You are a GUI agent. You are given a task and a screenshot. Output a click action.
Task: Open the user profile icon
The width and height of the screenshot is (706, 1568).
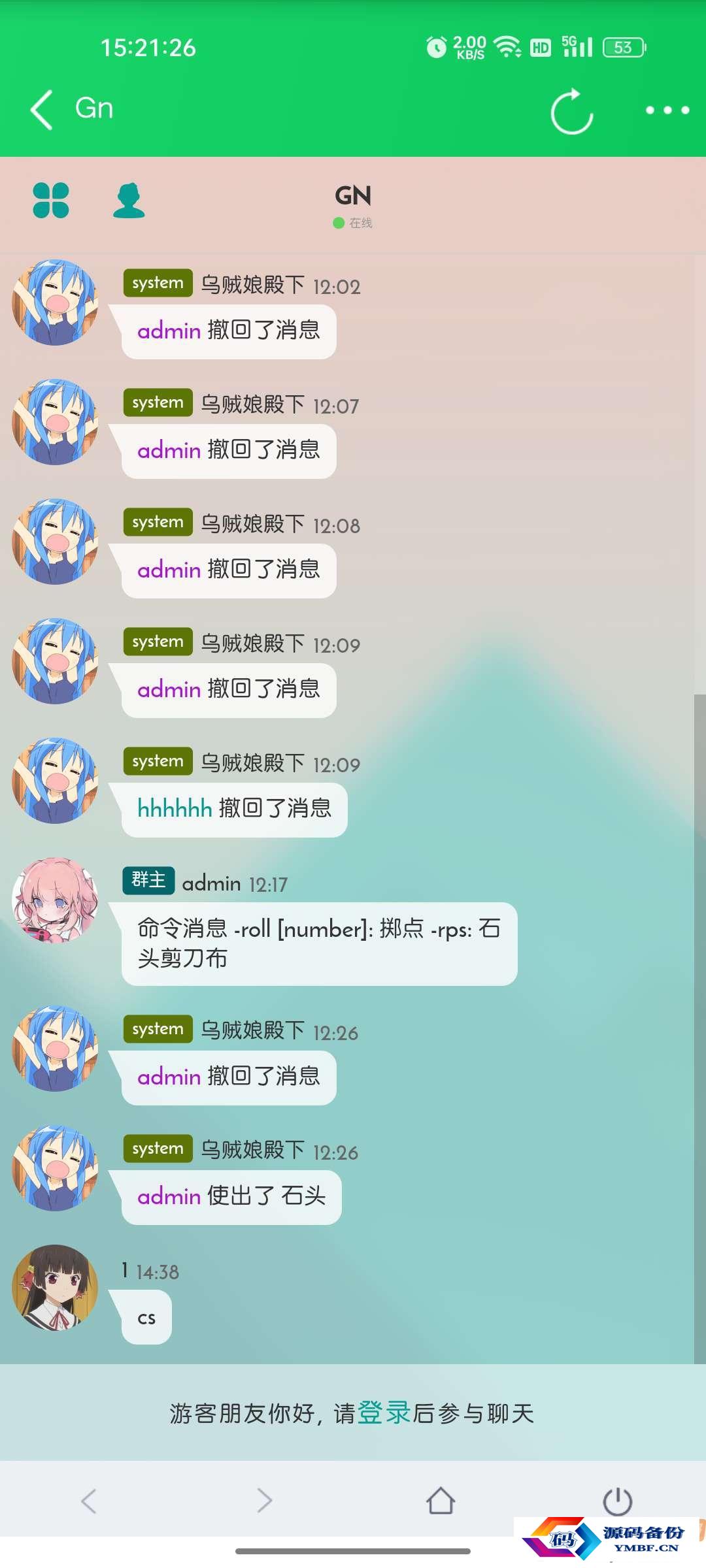[129, 200]
